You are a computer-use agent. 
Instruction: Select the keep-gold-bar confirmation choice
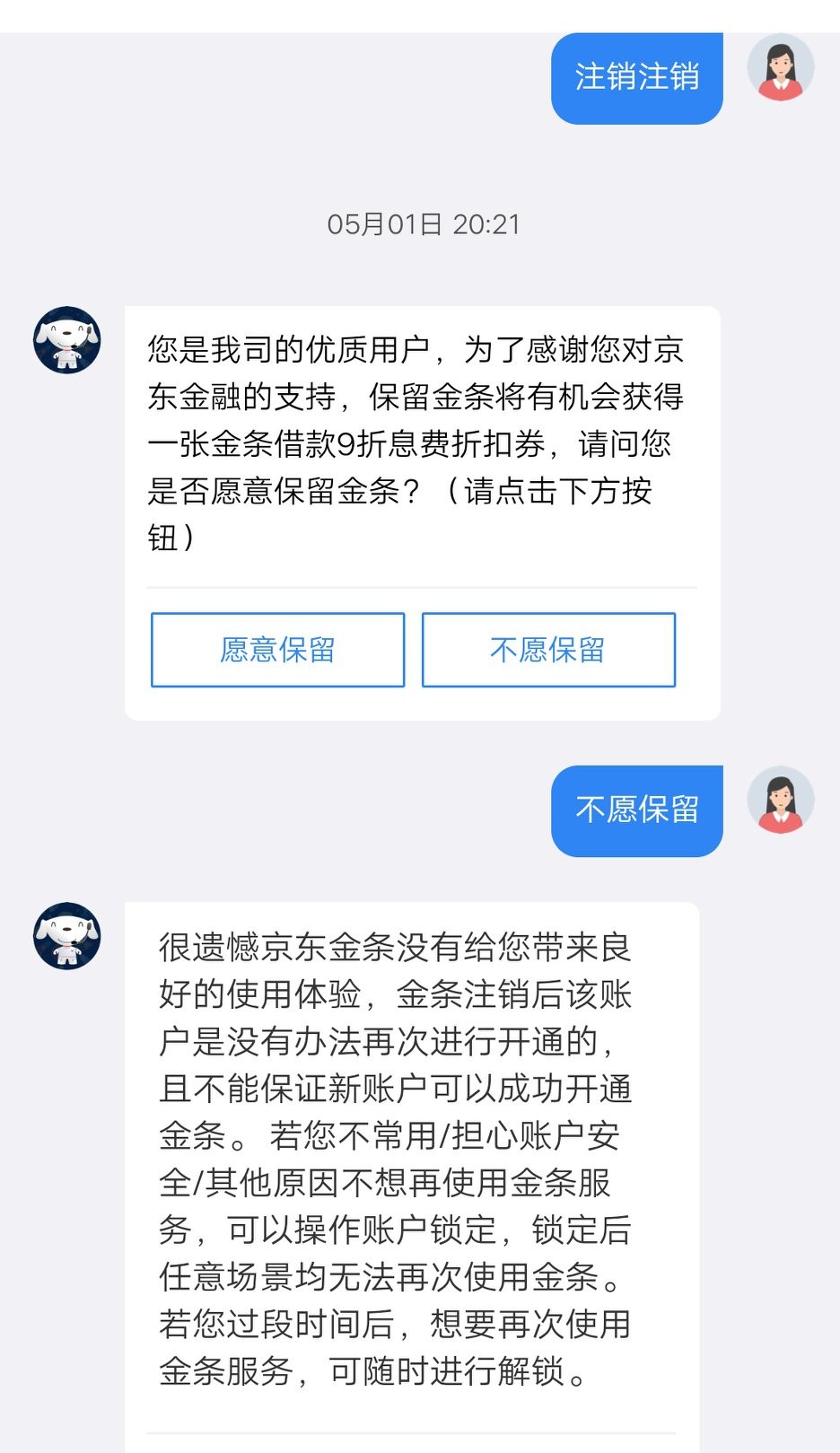[276, 650]
